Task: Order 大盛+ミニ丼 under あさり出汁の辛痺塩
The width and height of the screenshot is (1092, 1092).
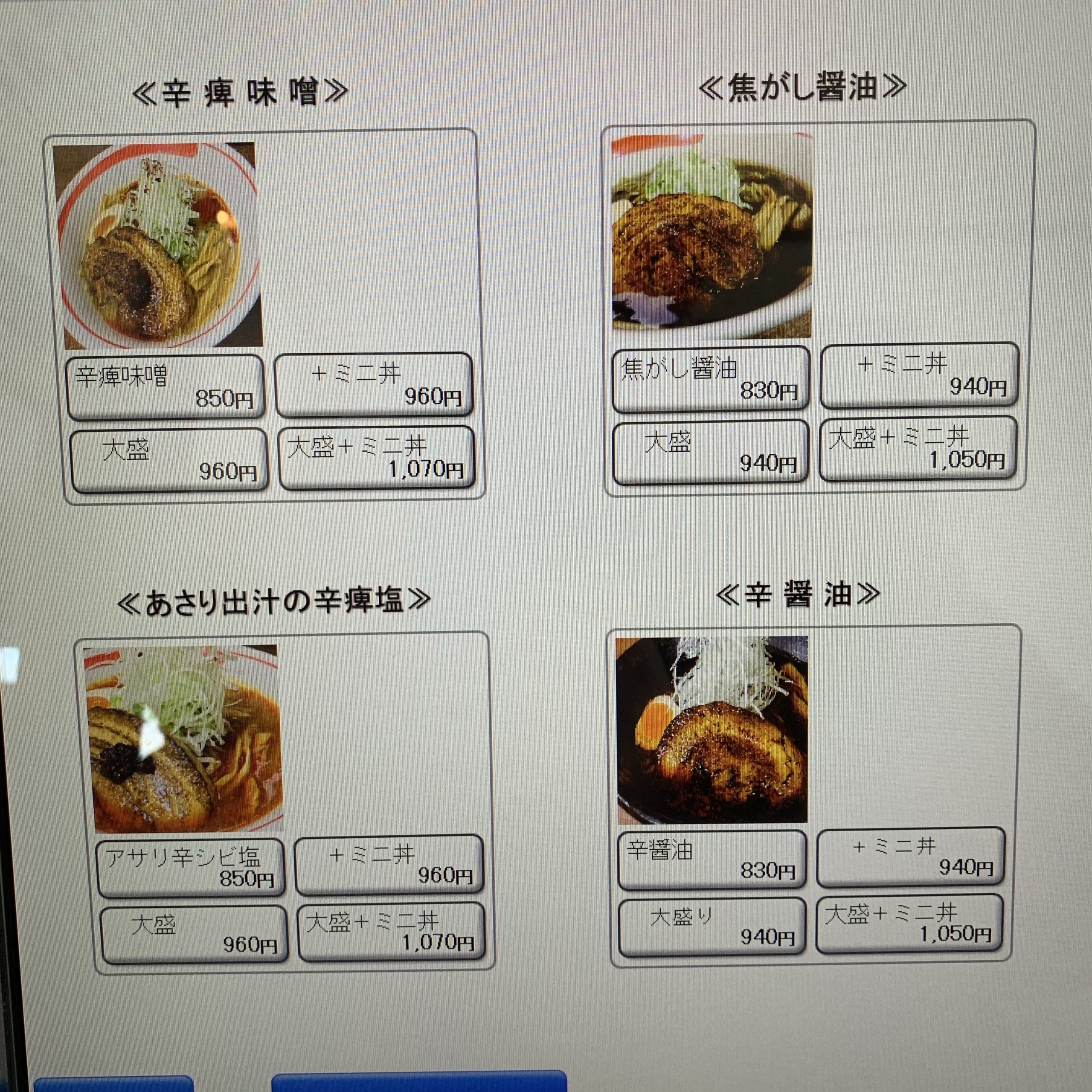Action: (x=391, y=932)
